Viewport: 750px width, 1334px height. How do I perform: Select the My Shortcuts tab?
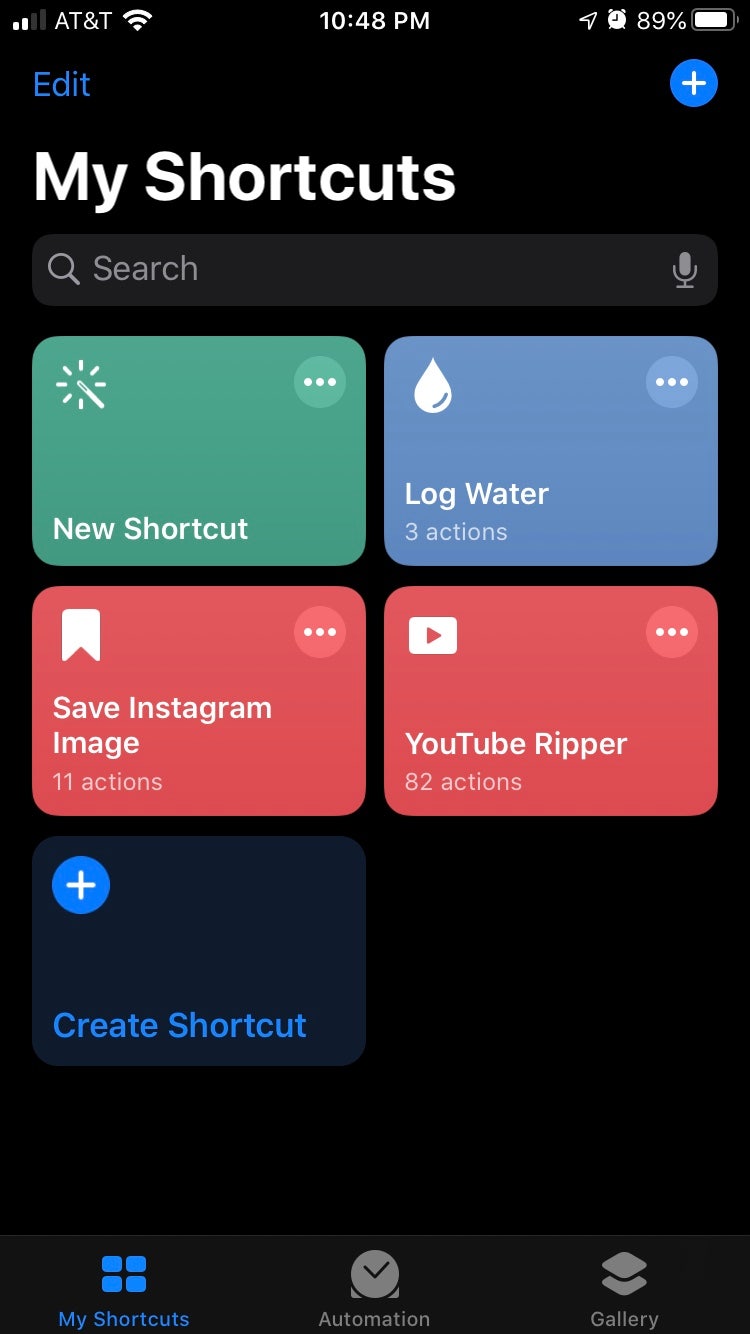click(124, 1289)
